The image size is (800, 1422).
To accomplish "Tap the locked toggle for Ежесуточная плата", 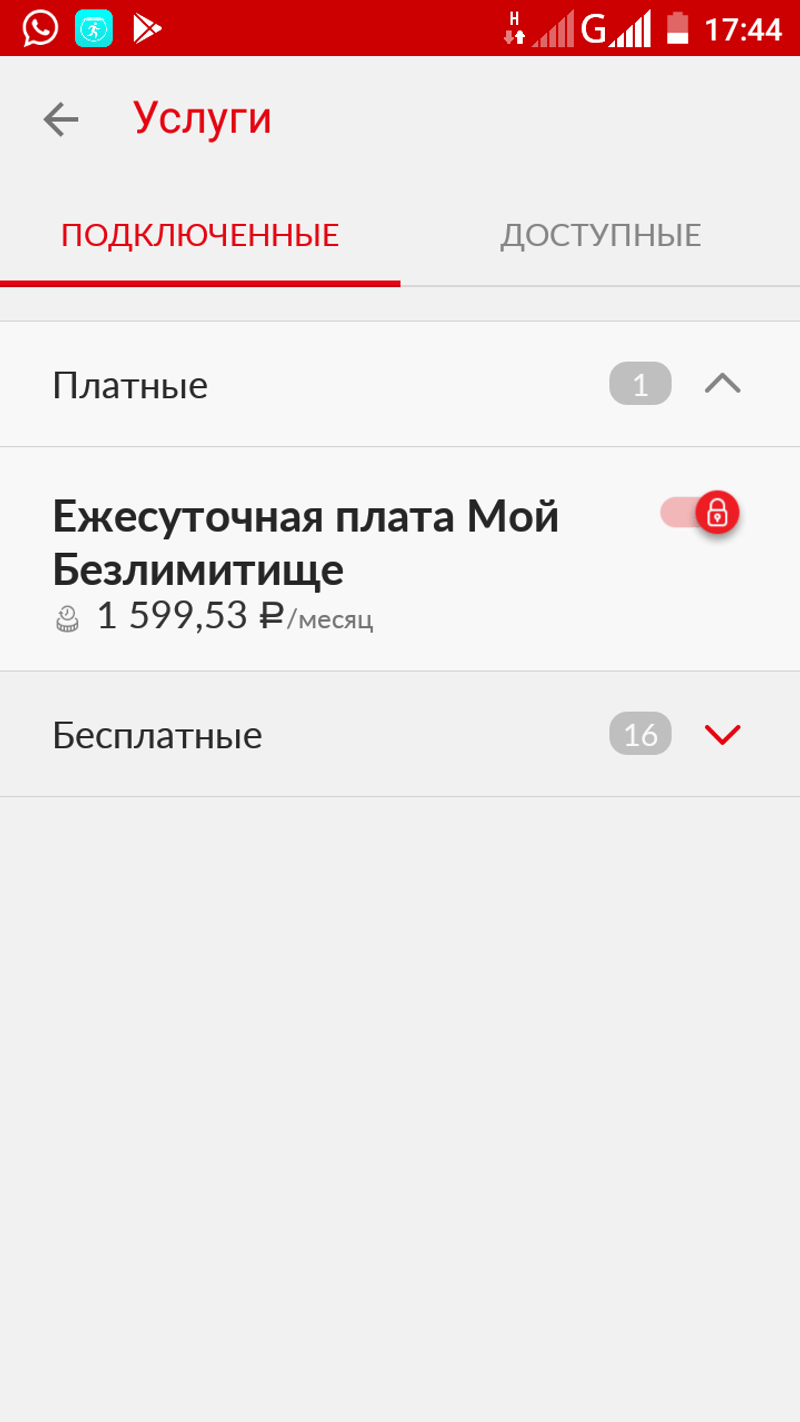I will [x=701, y=514].
